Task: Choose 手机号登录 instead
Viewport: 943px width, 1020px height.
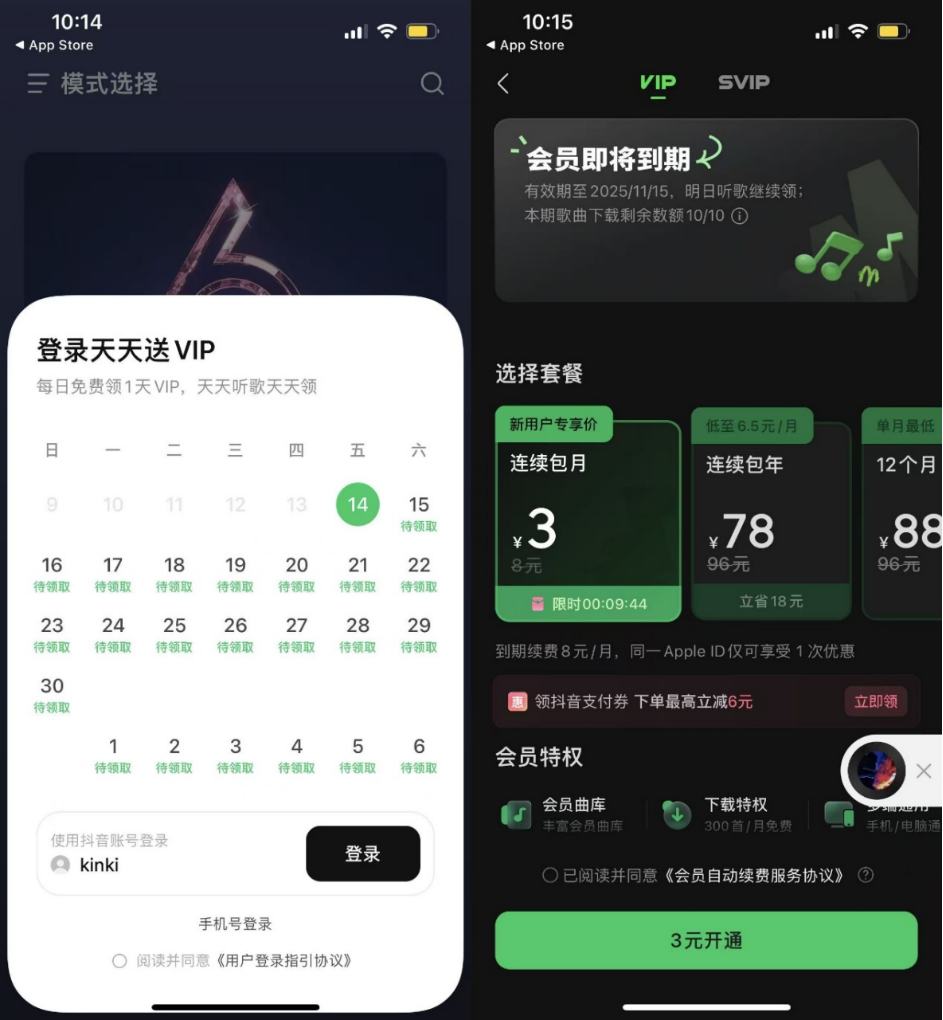Action: (235, 924)
